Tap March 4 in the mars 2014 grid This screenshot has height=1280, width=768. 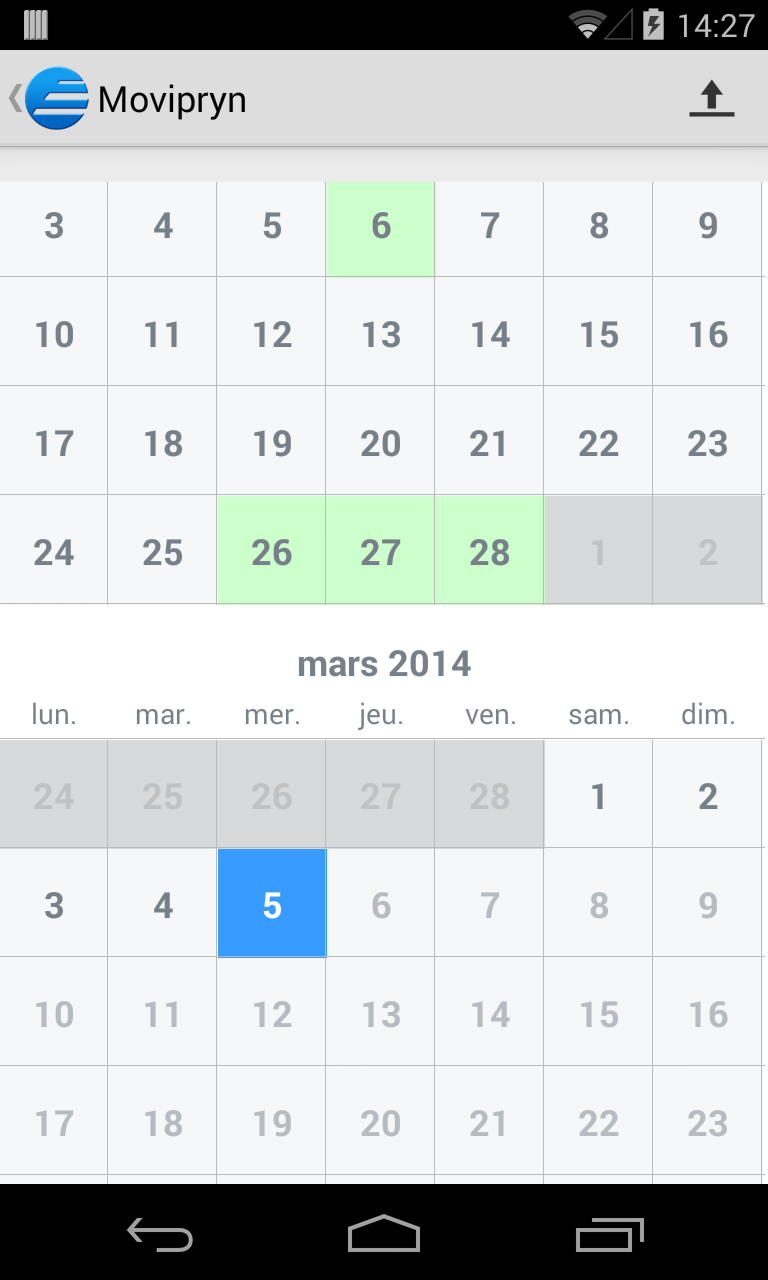[163, 904]
